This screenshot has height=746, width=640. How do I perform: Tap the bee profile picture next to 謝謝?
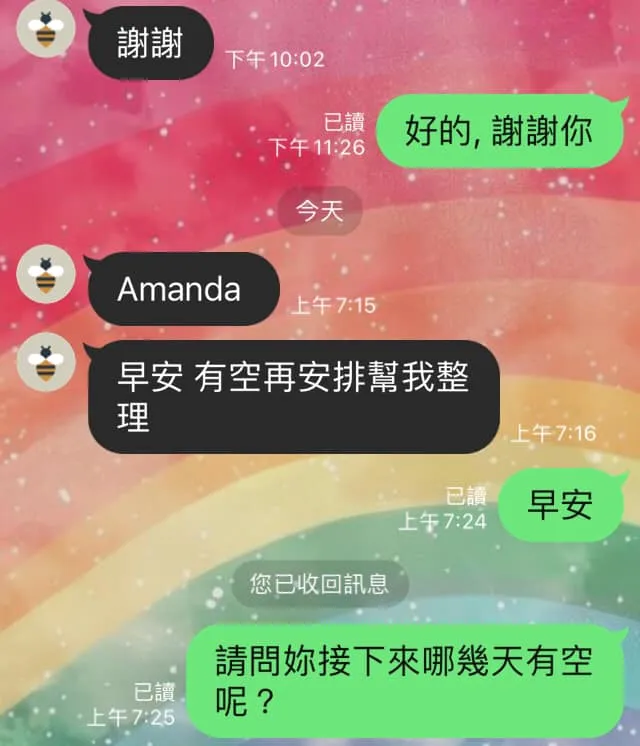coord(46,30)
